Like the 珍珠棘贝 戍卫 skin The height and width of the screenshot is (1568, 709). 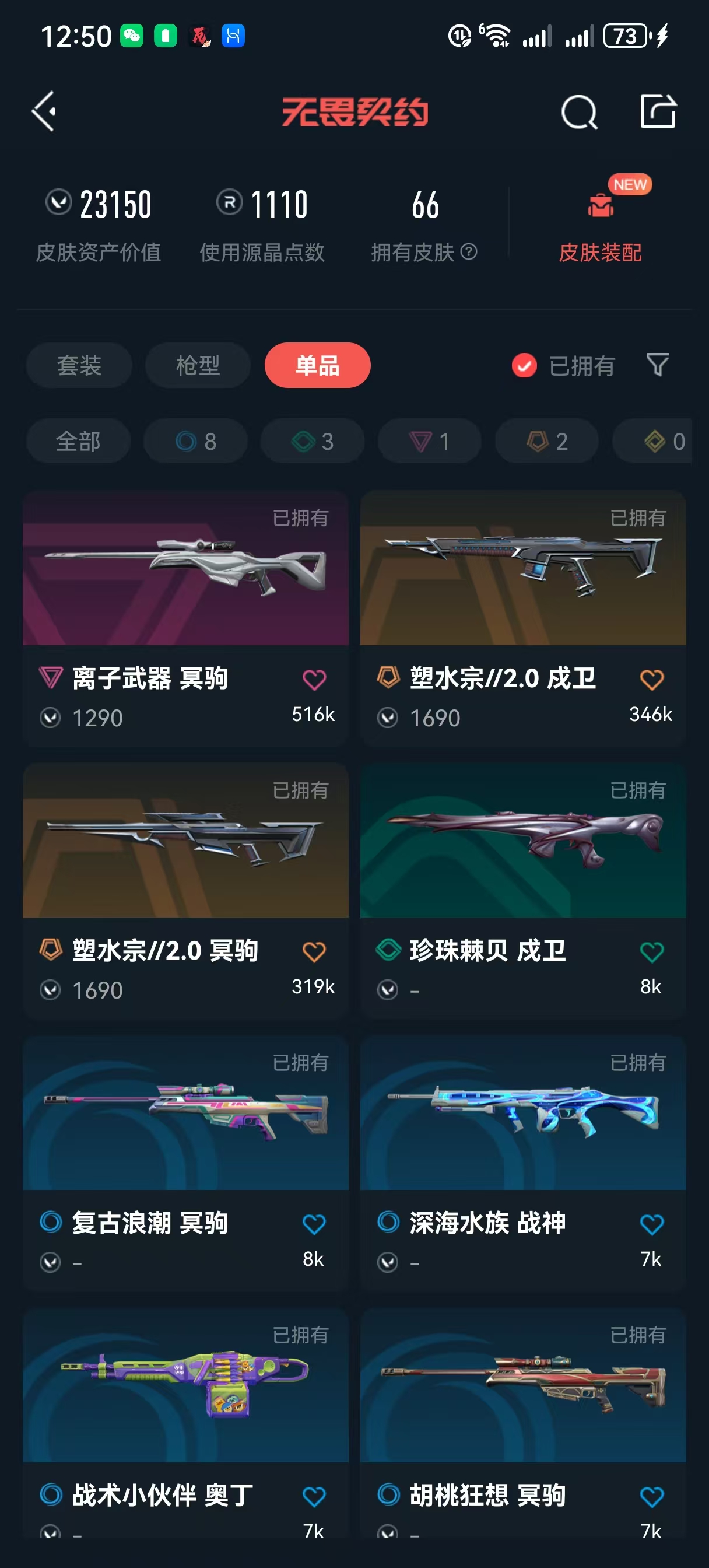pyautogui.click(x=651, y=952)
